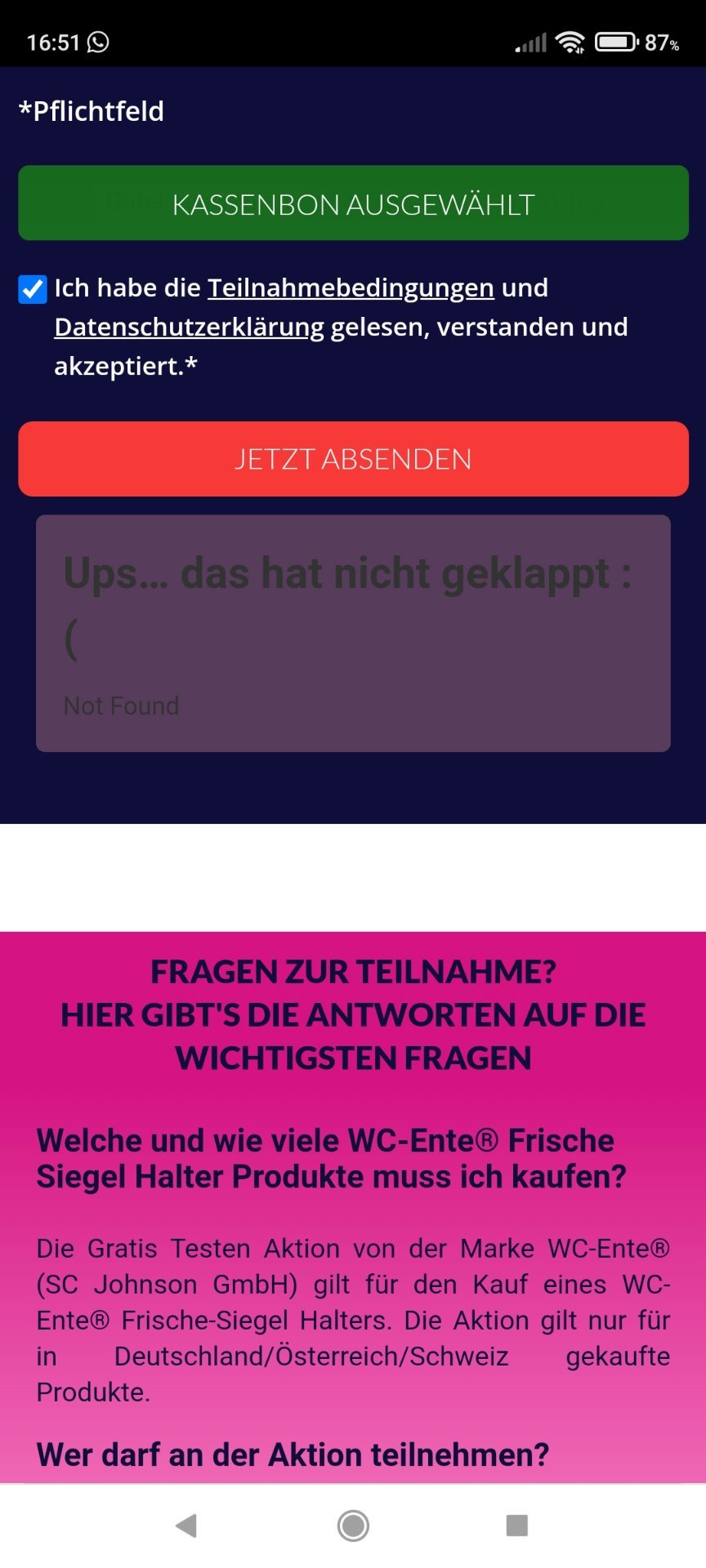The height and width of the screenshot is (1568, 706).
Task: Open recent apps with the square button
Action: point(517,1525)
